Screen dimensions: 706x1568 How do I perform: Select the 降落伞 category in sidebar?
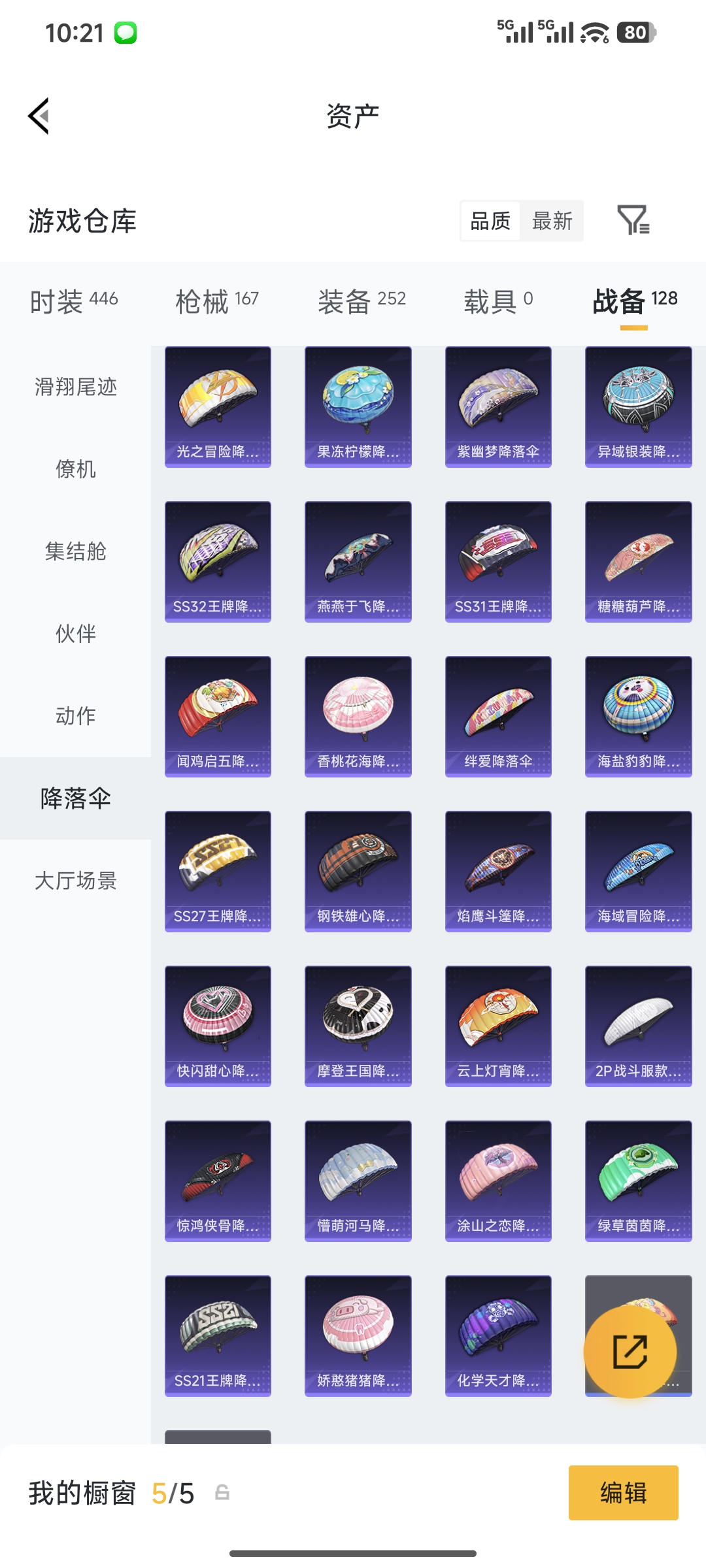pyautogui.click(x=74, y=798)
